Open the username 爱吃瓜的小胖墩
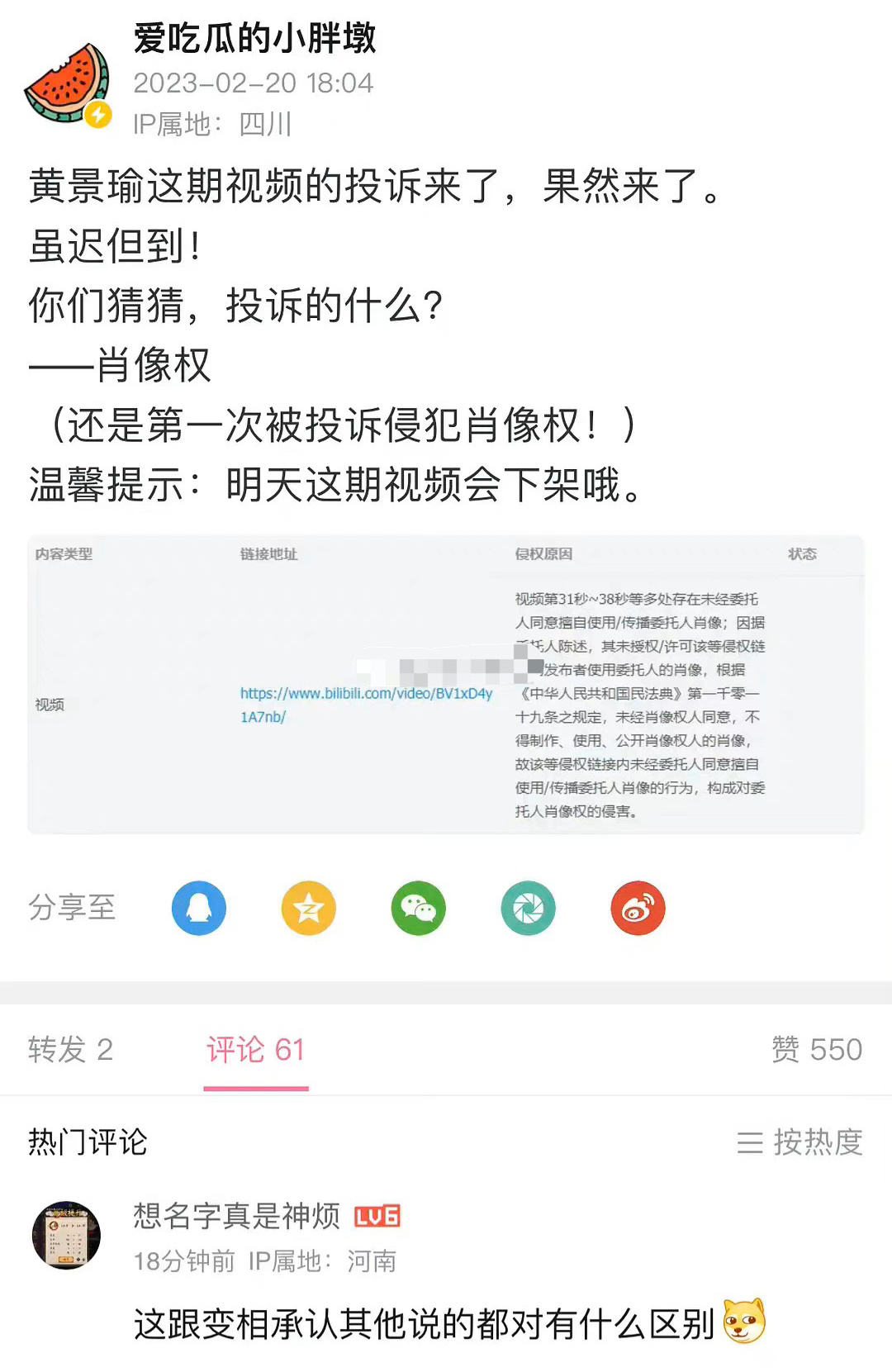Screen dimensions: 892x1372 click(254, 39)
